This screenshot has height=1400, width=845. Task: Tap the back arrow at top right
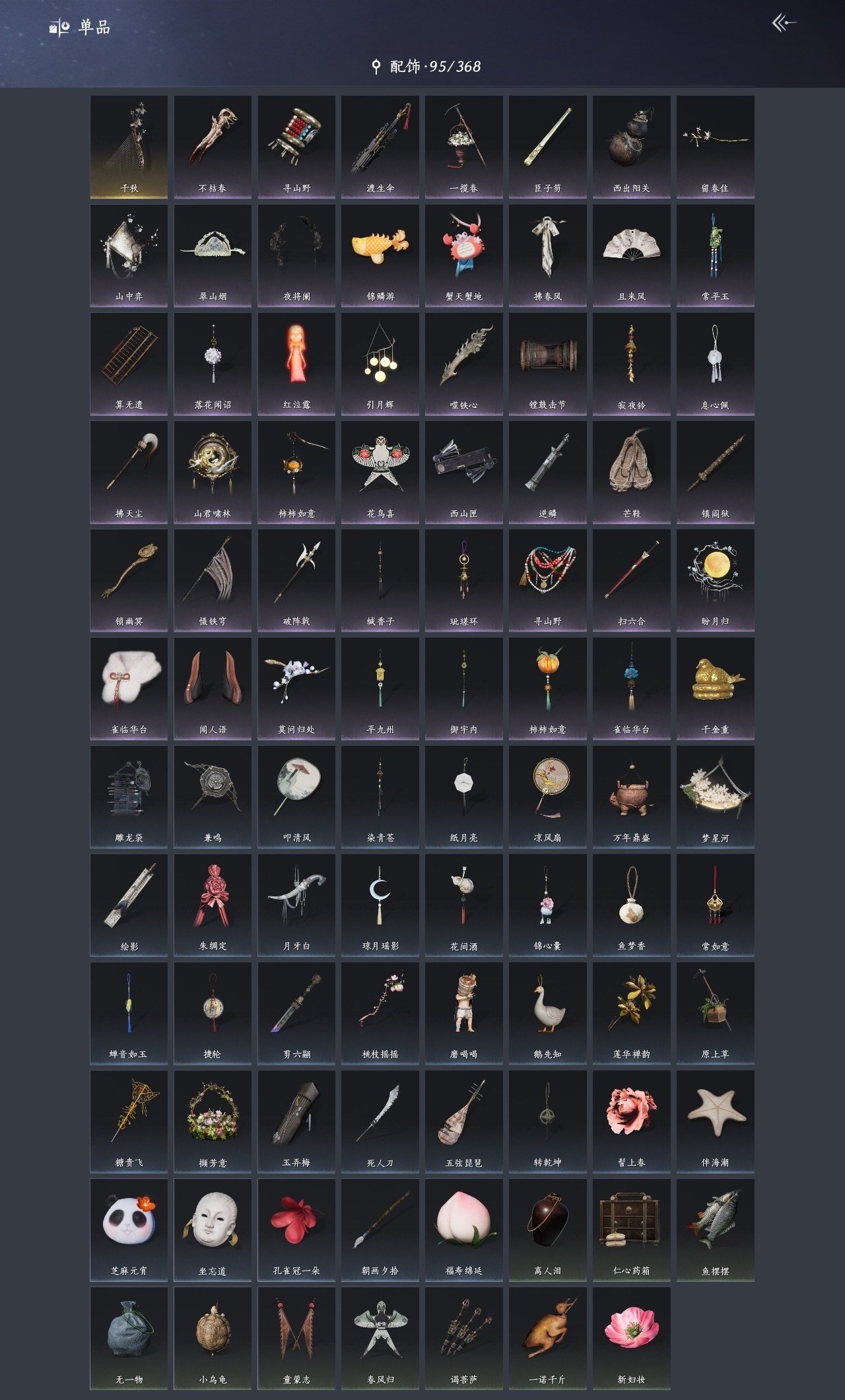784,24
